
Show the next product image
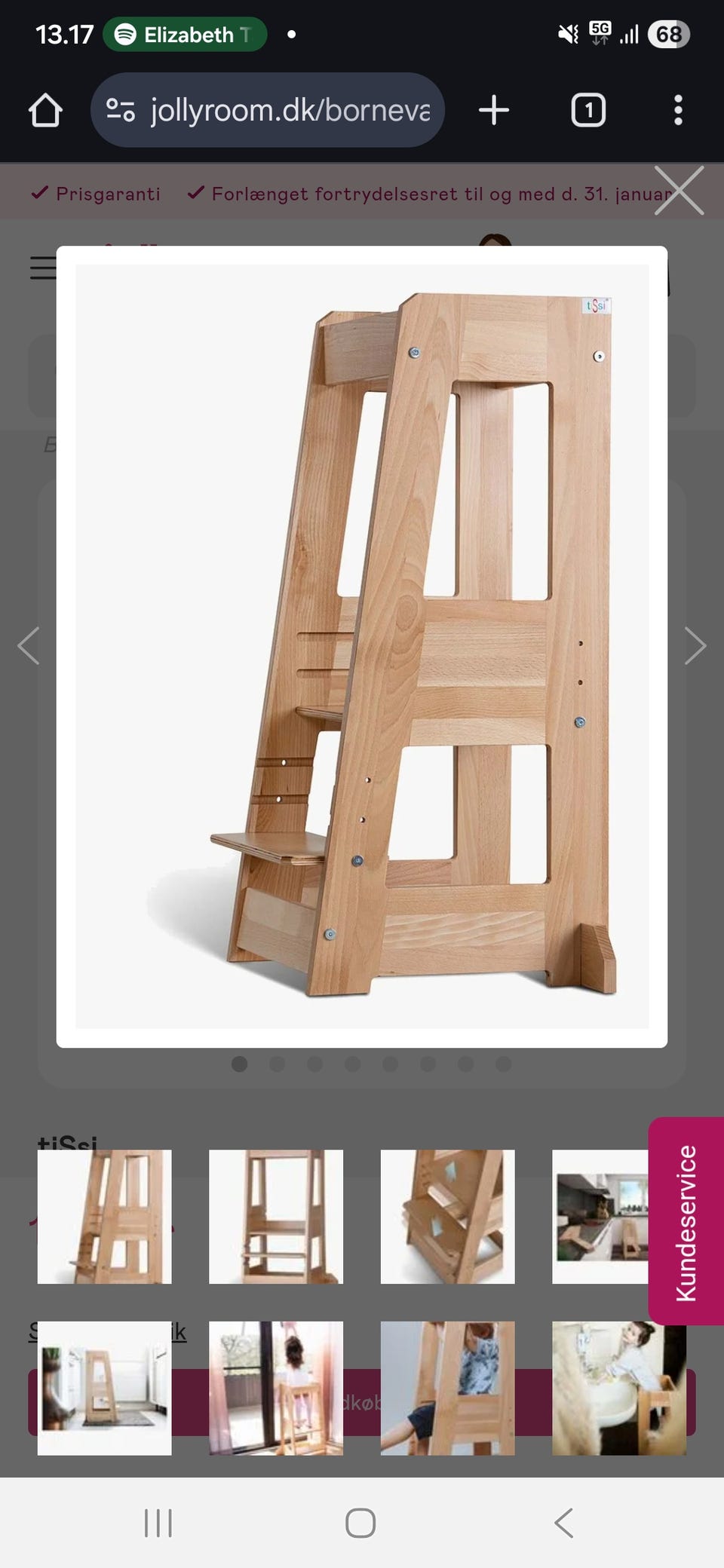695,646
